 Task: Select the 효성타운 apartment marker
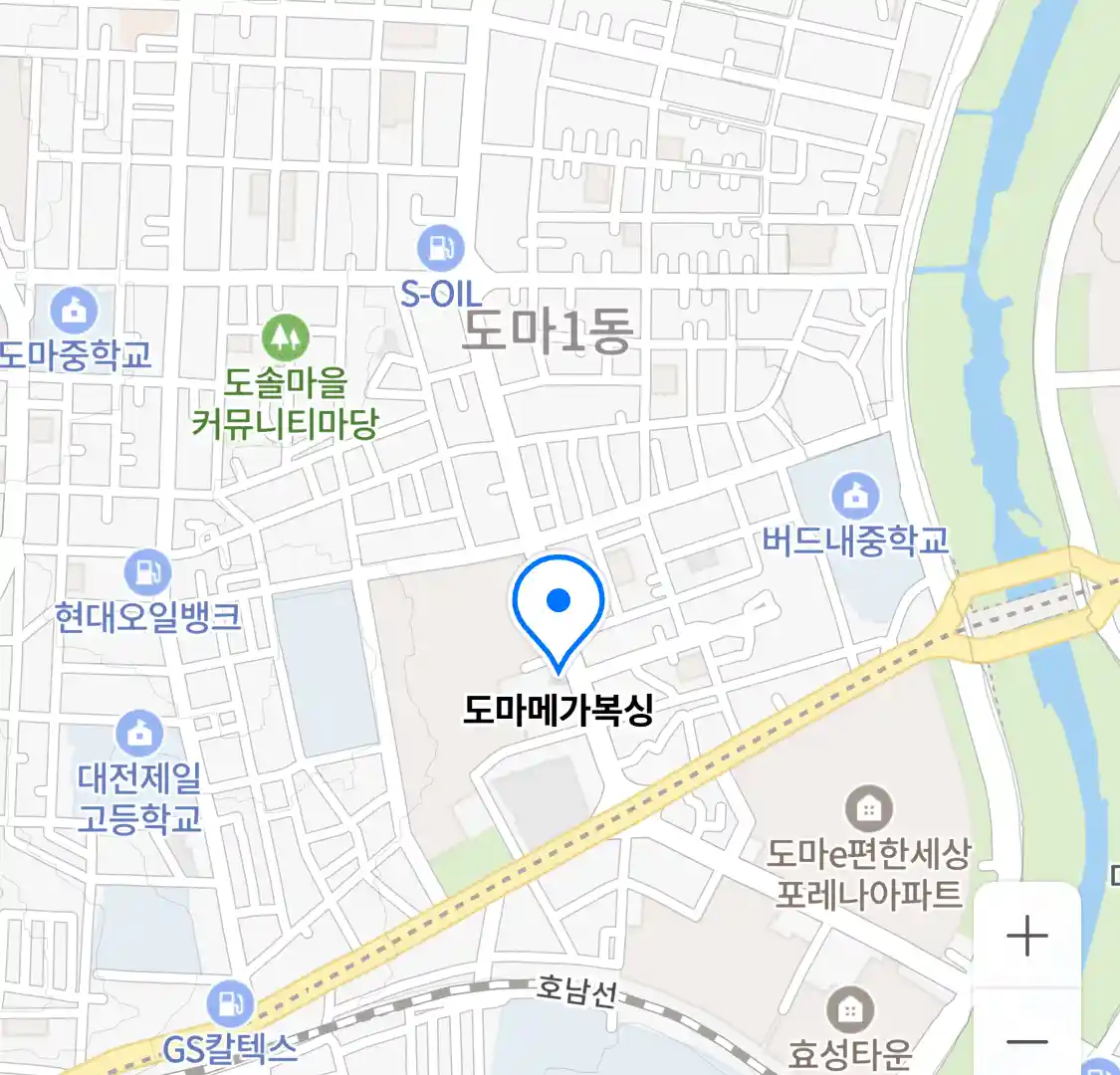pos(849,1011)
